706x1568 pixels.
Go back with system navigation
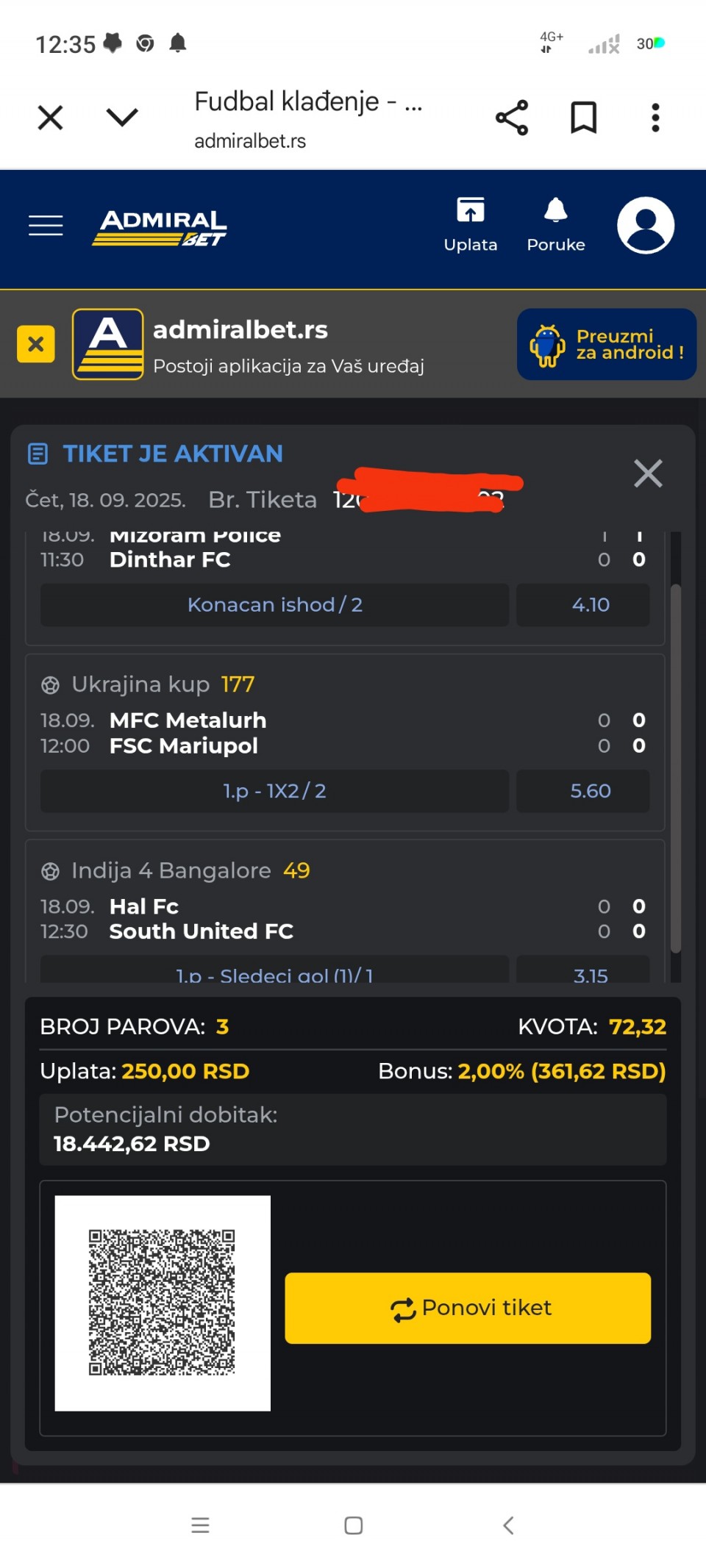point(508,1525)
